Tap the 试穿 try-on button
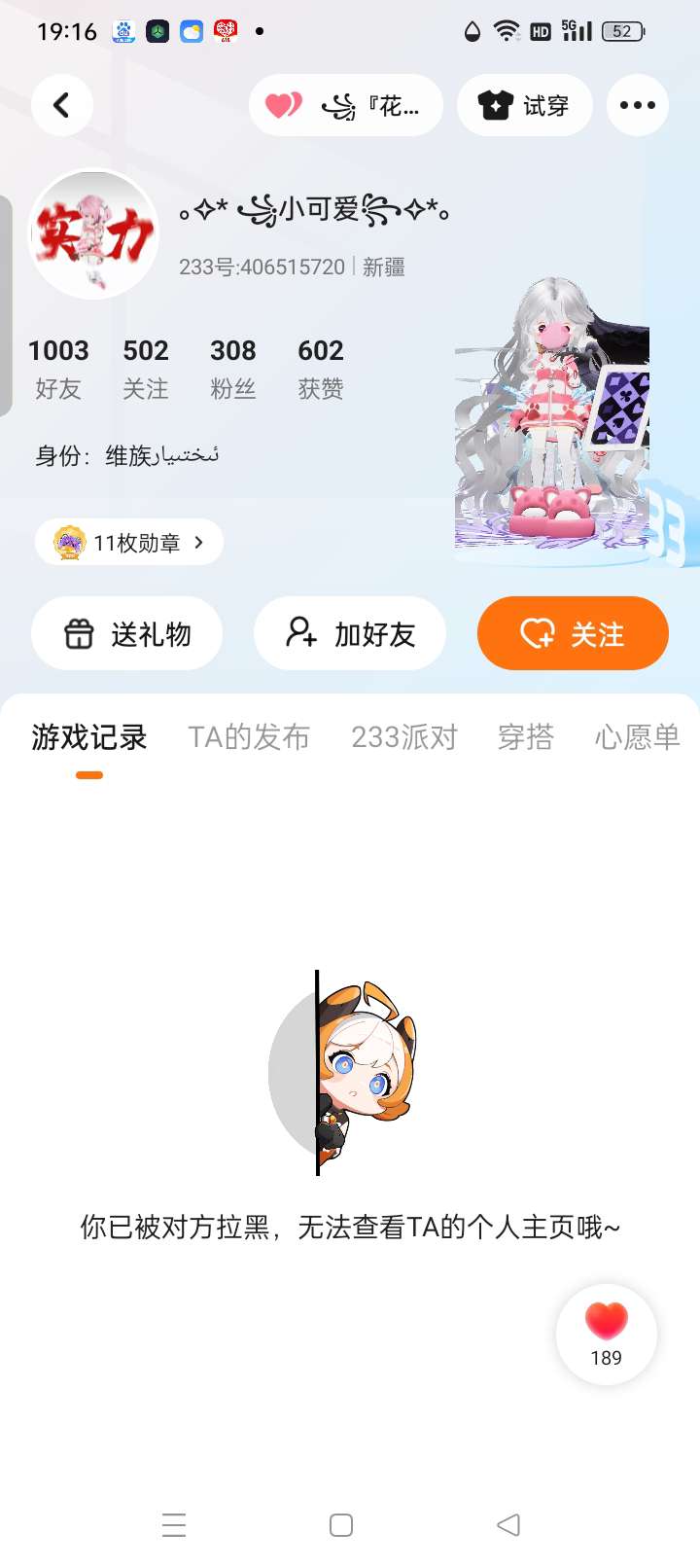The image size is (700, 1568). (525, 105)
